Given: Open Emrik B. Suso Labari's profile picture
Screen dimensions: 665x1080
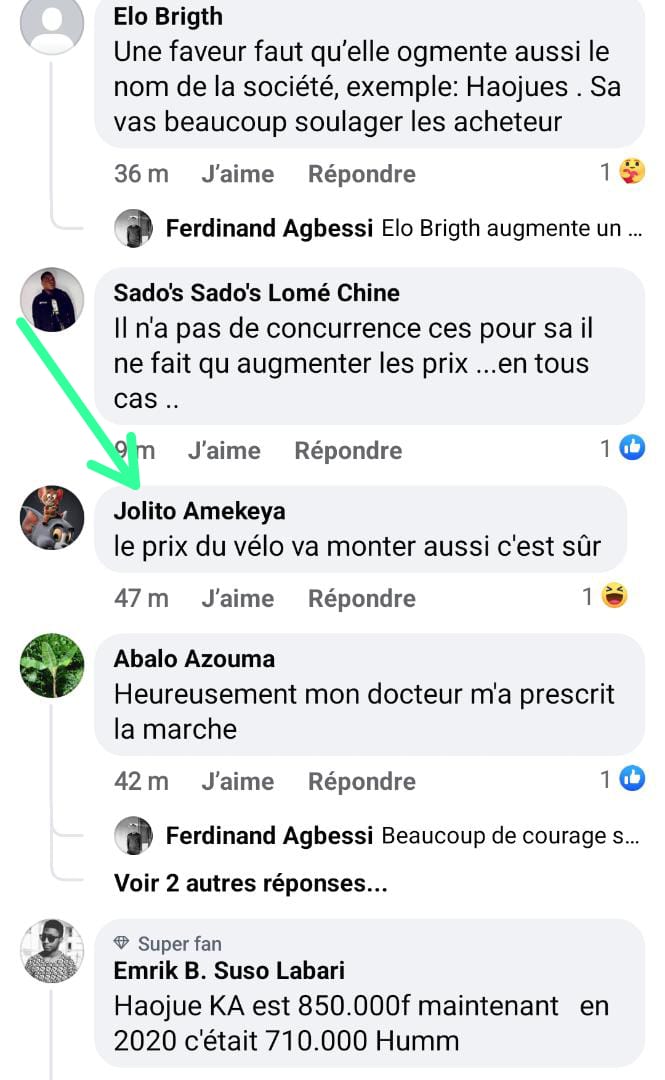Looking at the screenshot, I should (52, 951).
